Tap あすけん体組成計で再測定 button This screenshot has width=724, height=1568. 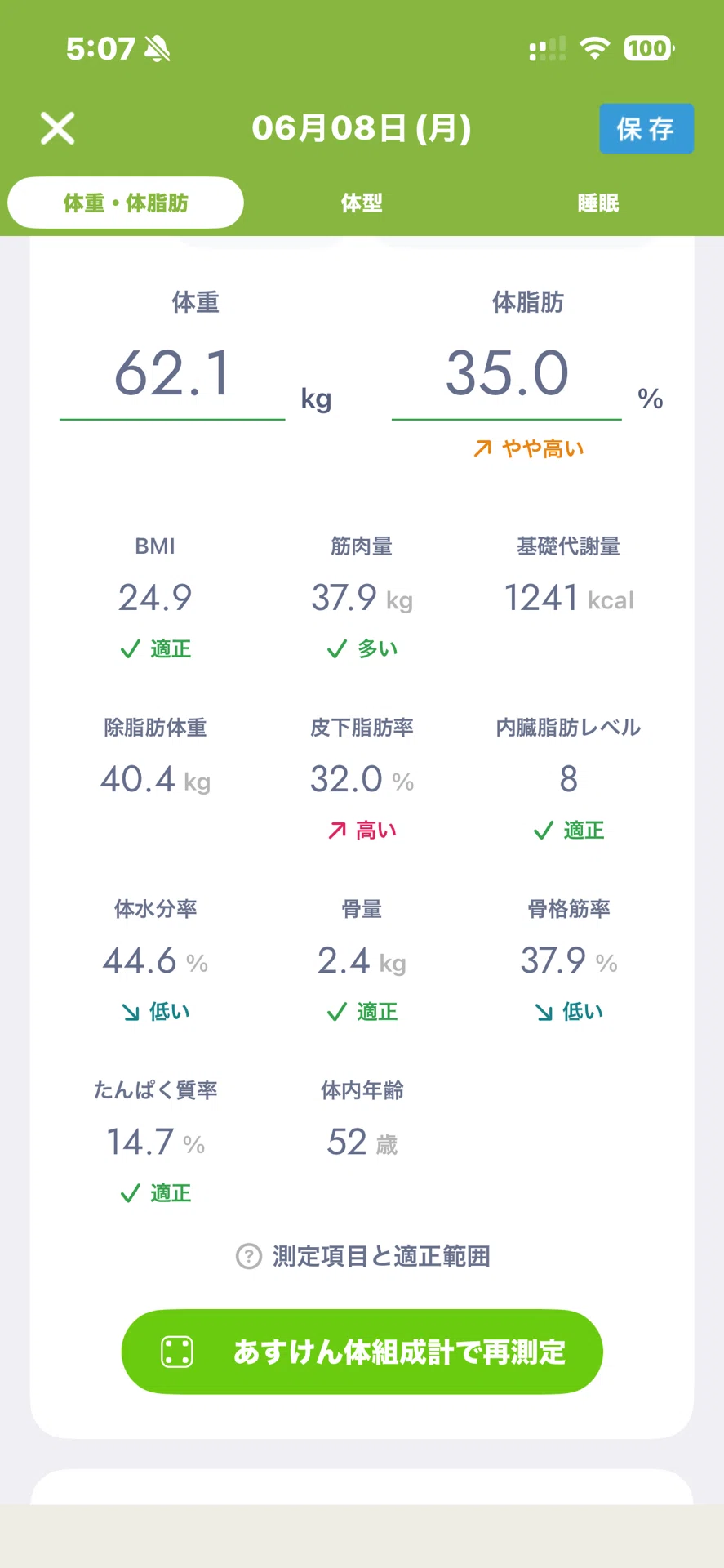tap(362, 1352)
